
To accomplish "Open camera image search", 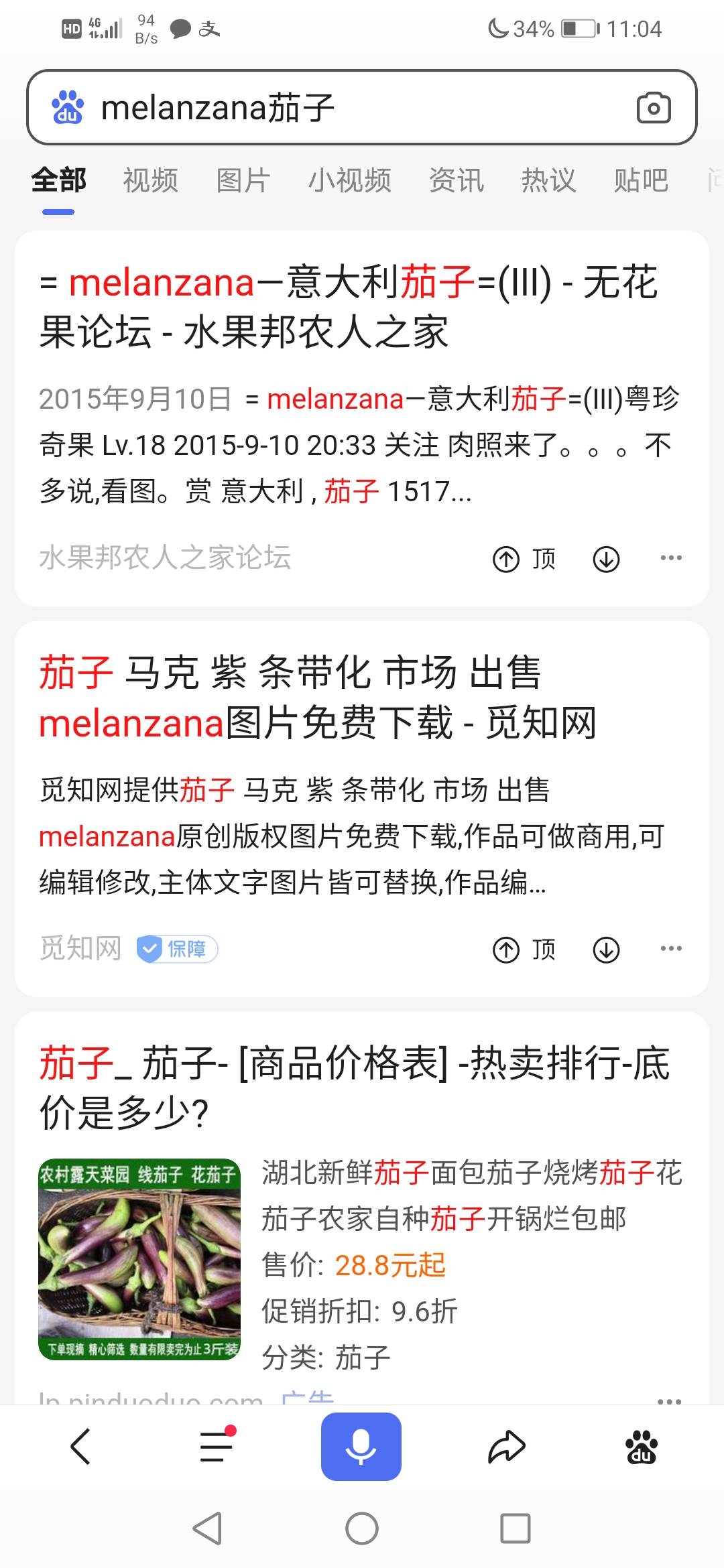I will pyautogui.click(x=653, y=108).
